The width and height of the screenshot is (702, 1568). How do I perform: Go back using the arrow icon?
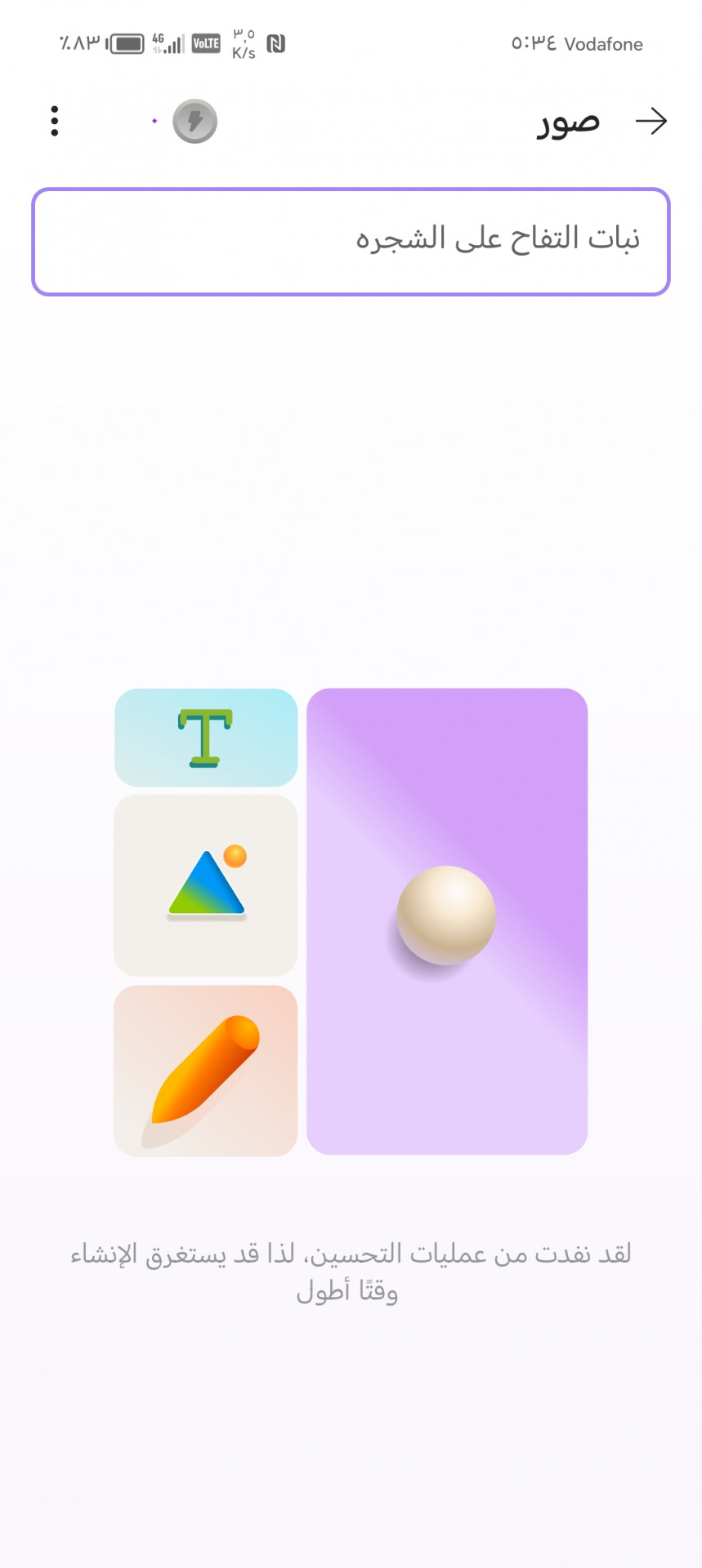[651, 122]
